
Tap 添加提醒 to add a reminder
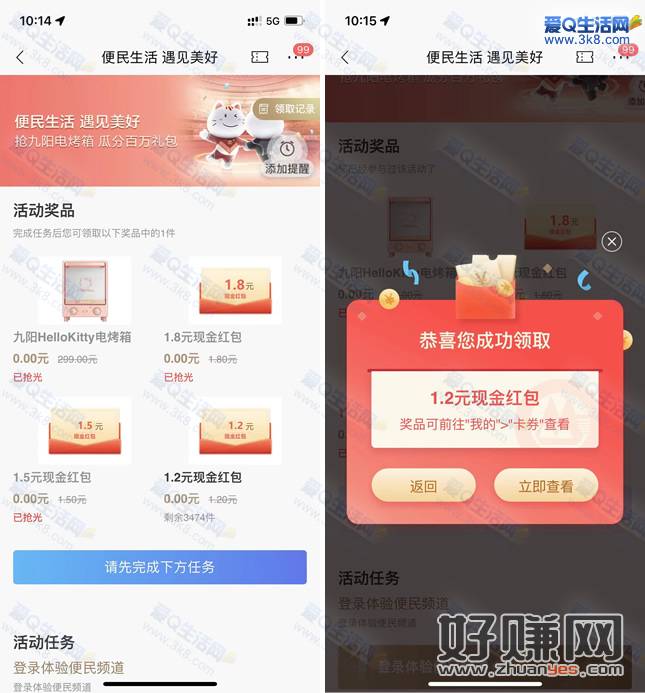click(x=289, y=157)
